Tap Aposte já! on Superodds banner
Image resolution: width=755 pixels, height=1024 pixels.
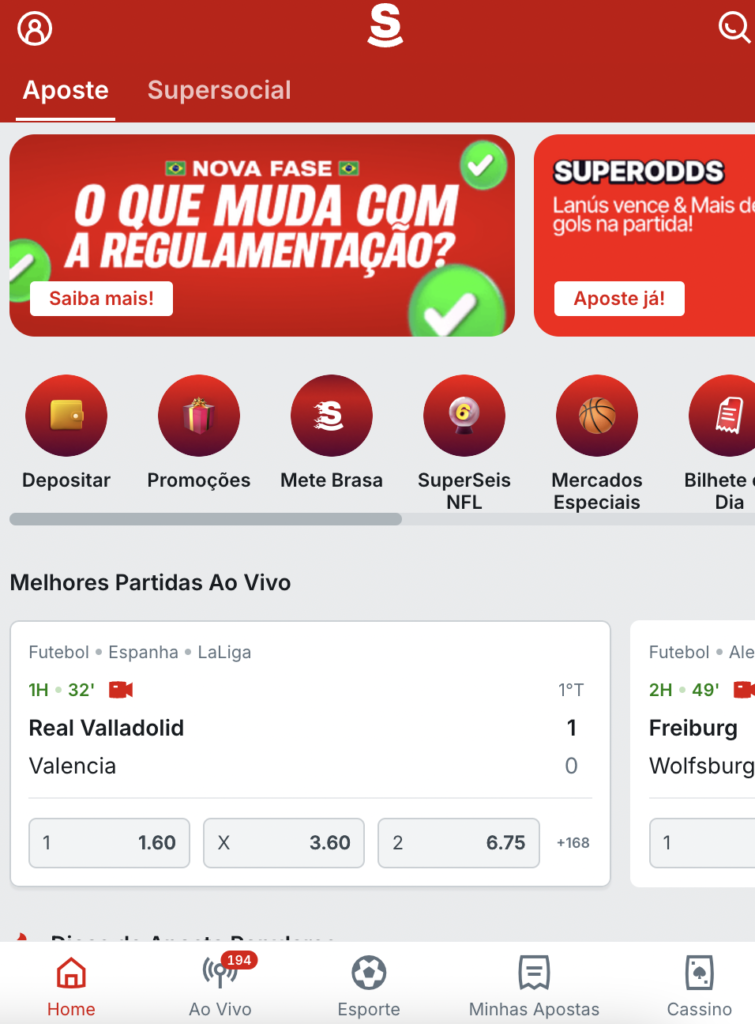coord(619,298)
